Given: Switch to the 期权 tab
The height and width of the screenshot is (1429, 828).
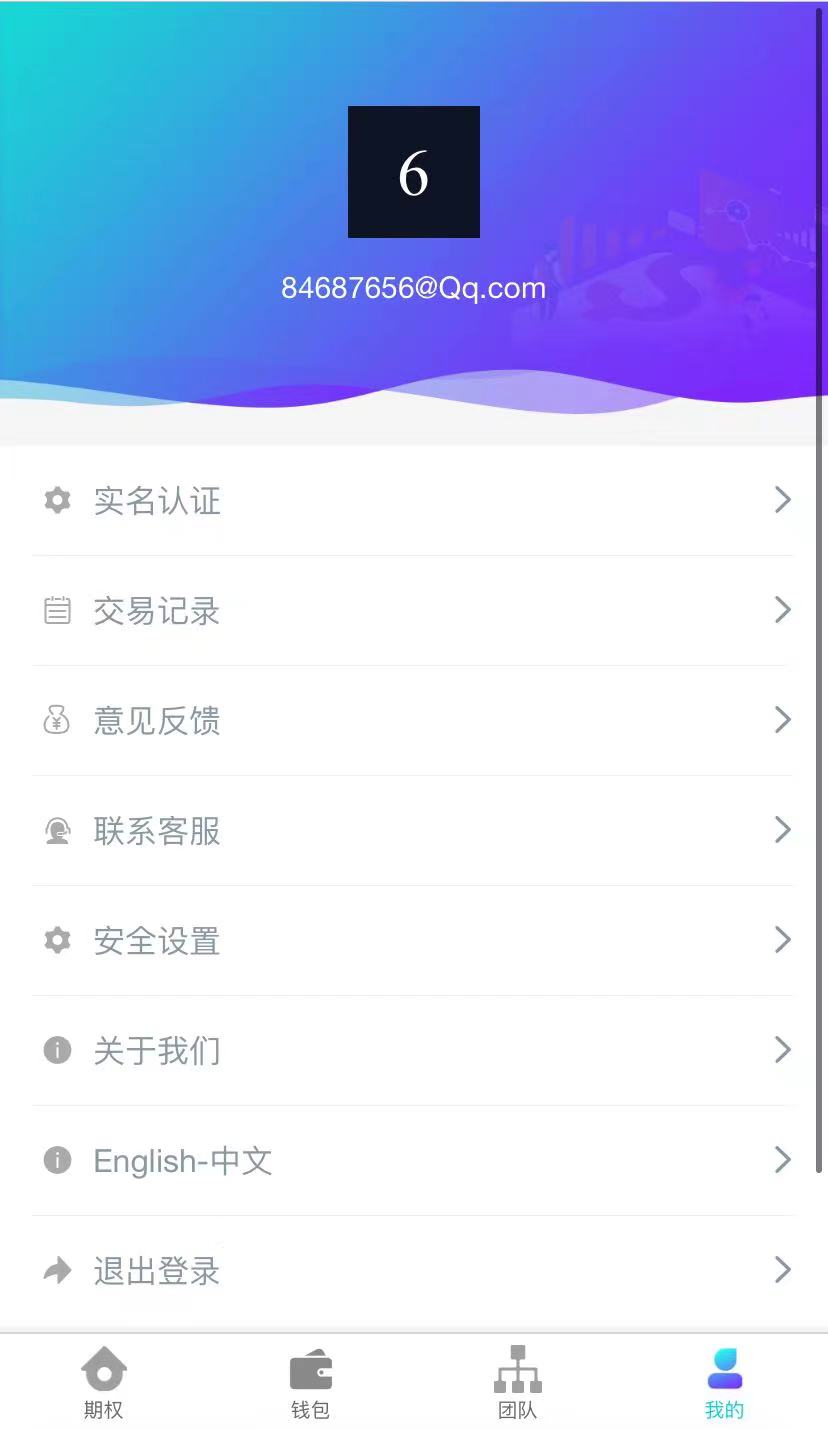Looking at the screenshot, I should [104, 1383].
